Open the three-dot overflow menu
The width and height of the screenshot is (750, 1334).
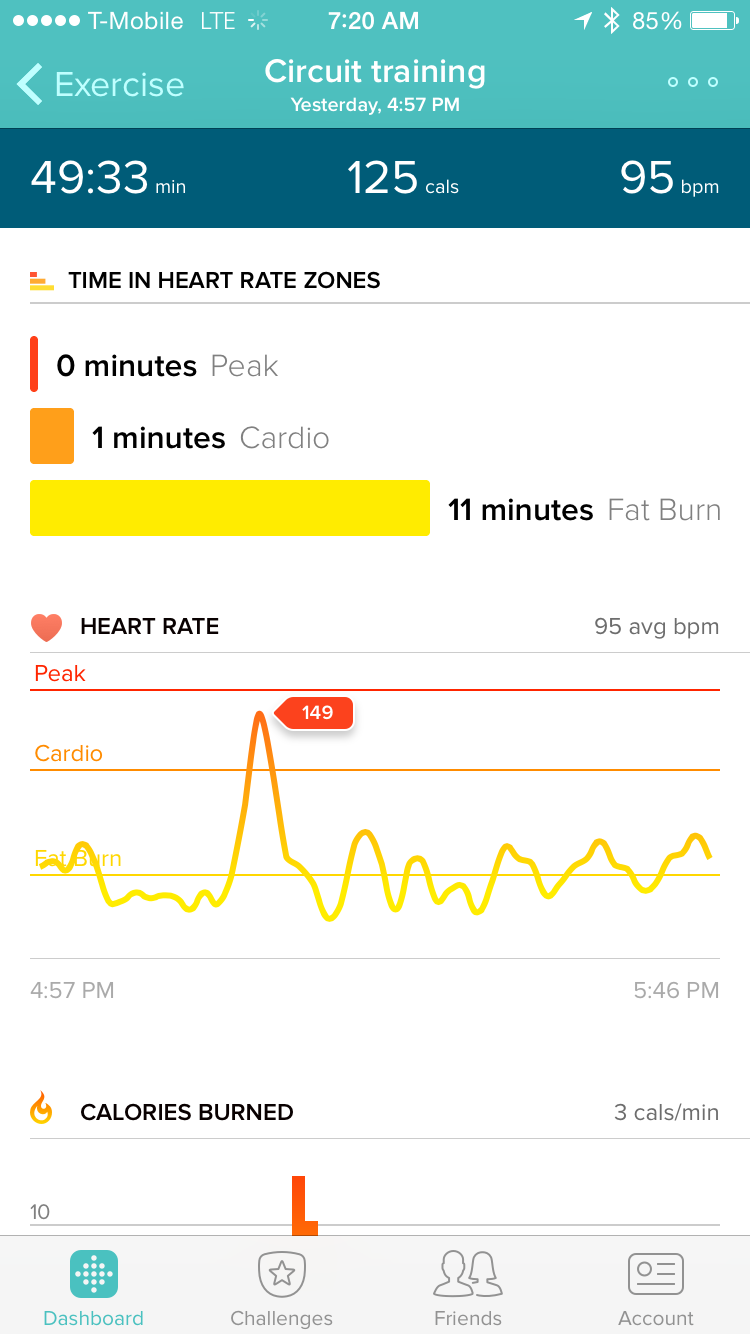[693, 82]
